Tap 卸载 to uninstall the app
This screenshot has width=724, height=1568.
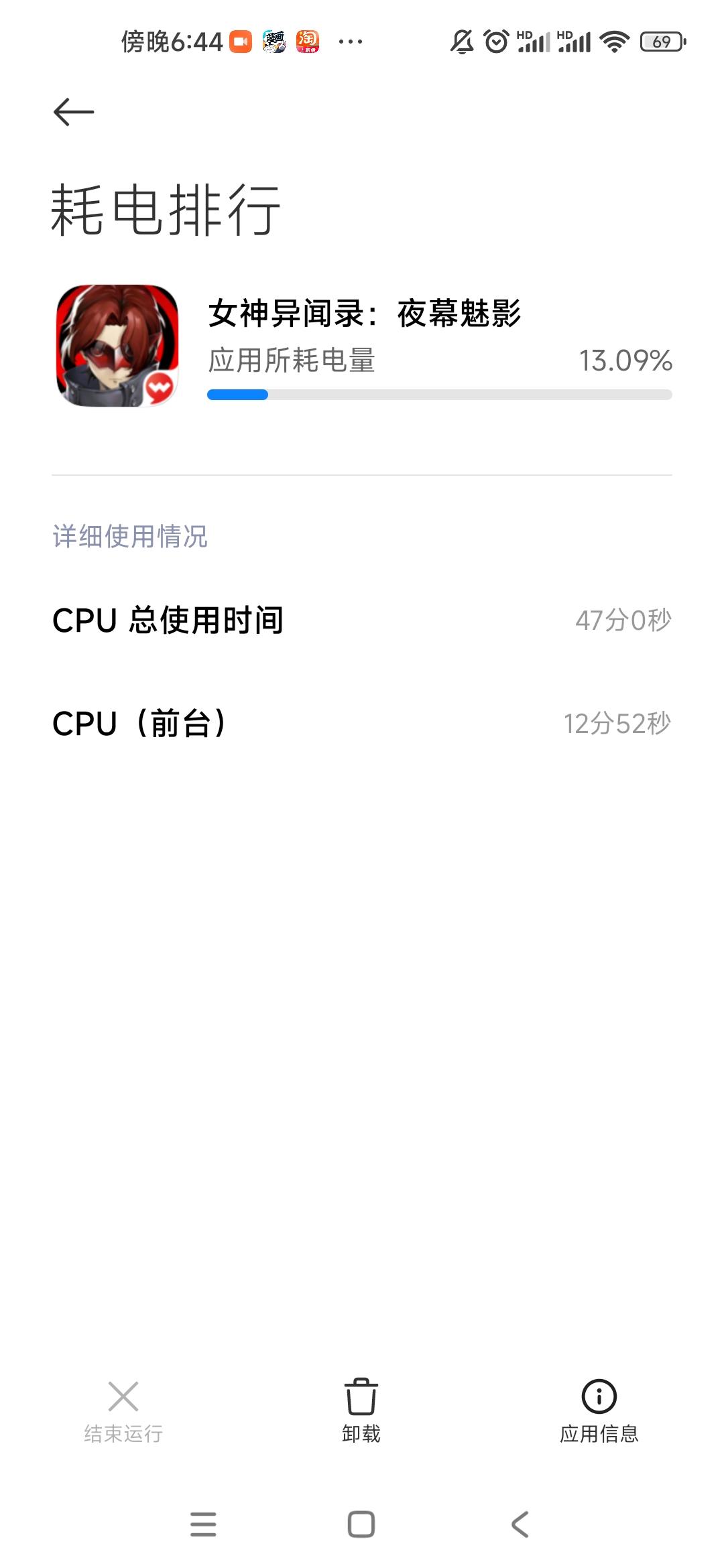(361, 1410)
